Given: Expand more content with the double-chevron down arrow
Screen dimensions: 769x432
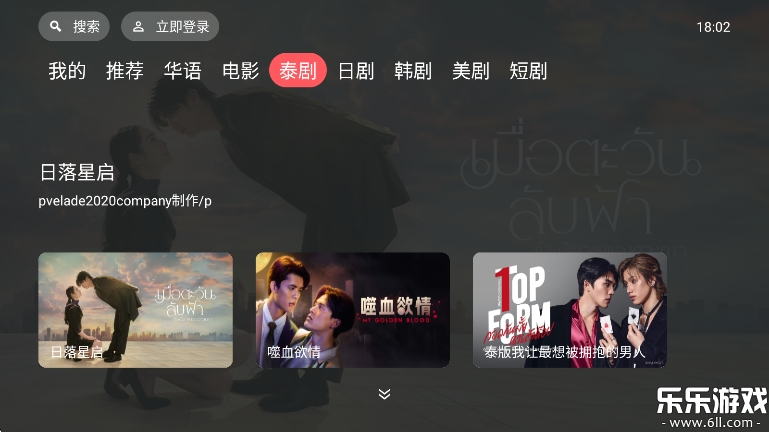Looking at the screenshot, I should (384, 394).
